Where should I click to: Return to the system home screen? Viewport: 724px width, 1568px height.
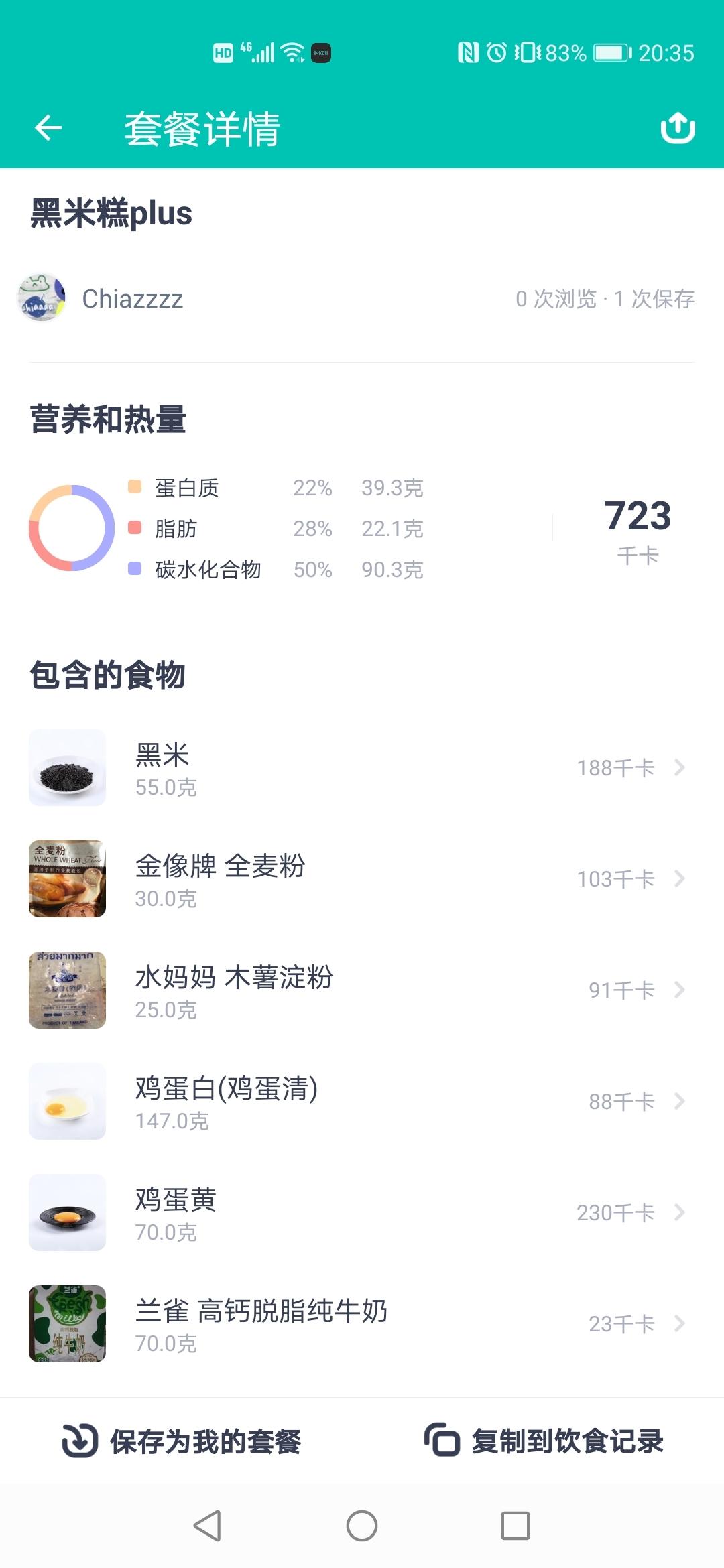tap(362, 1526)
